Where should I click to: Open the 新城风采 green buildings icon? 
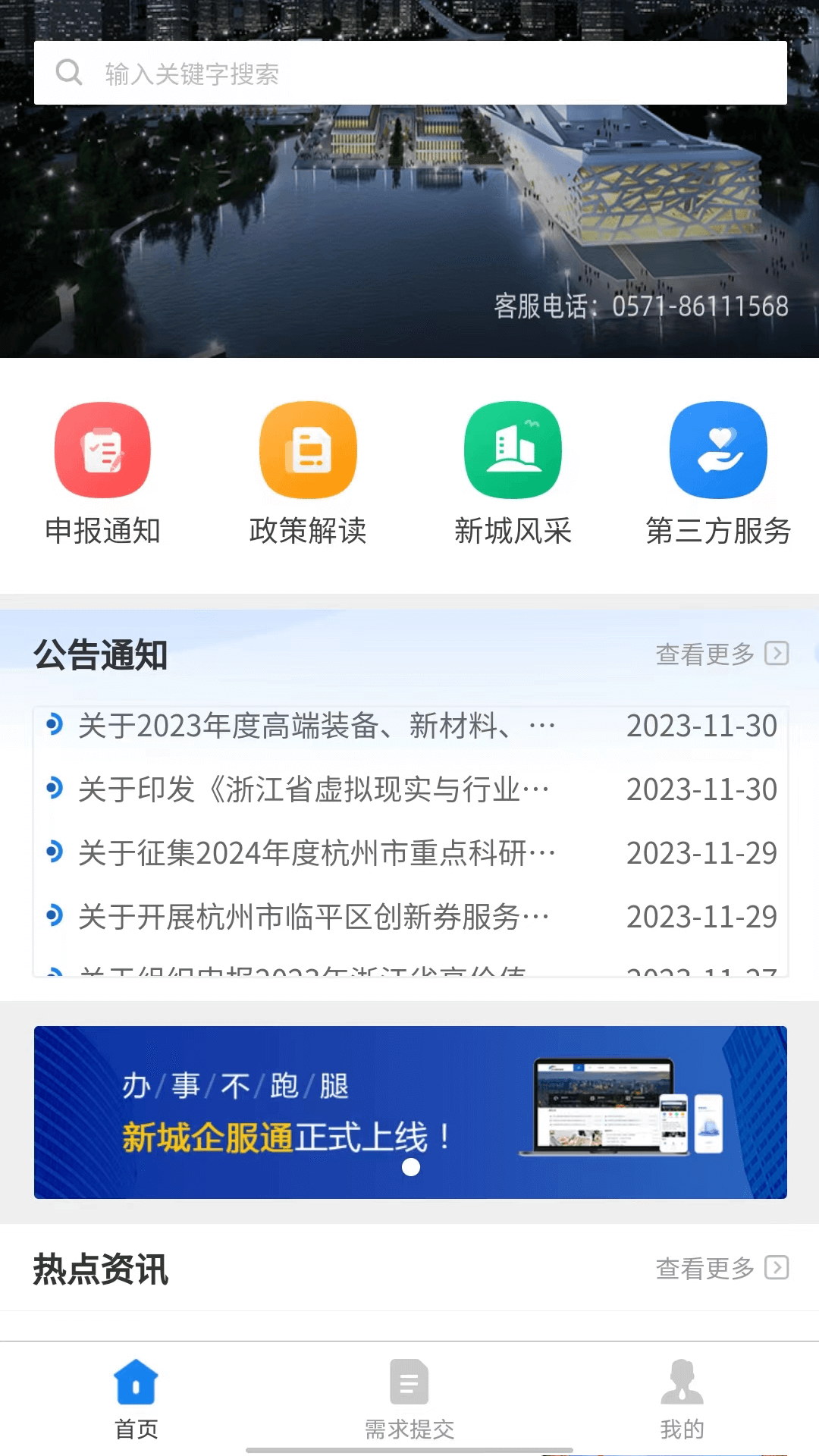513,449
